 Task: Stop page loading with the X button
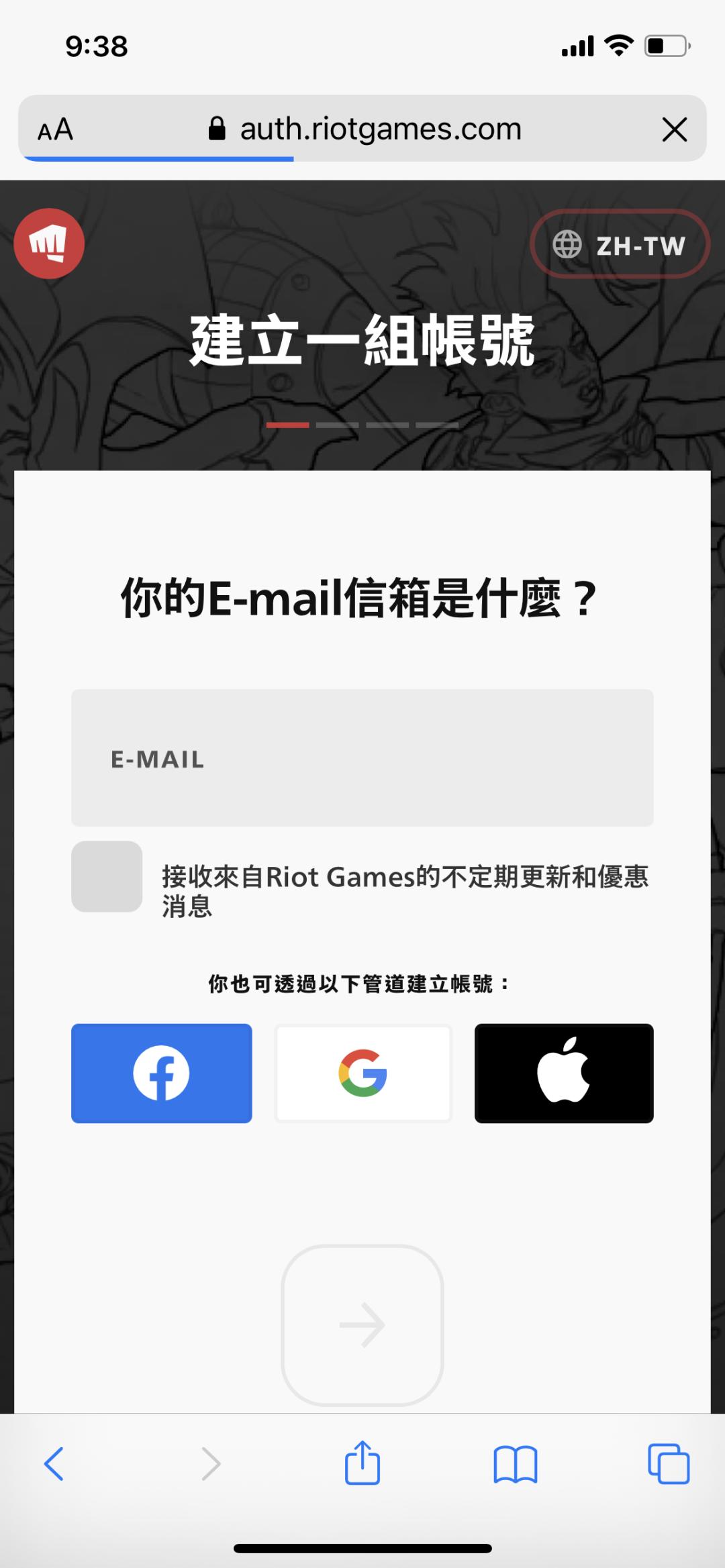coord(675,129)
